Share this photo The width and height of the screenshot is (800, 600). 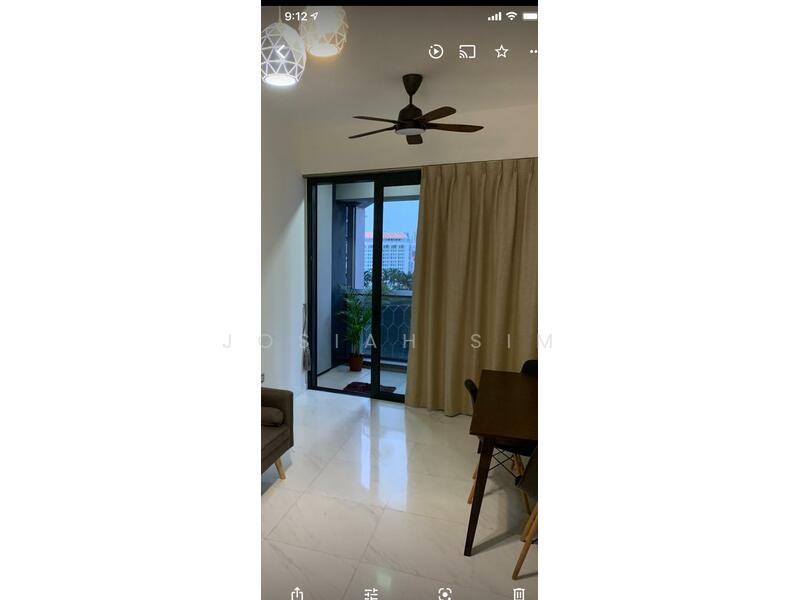tap(297, 593)
